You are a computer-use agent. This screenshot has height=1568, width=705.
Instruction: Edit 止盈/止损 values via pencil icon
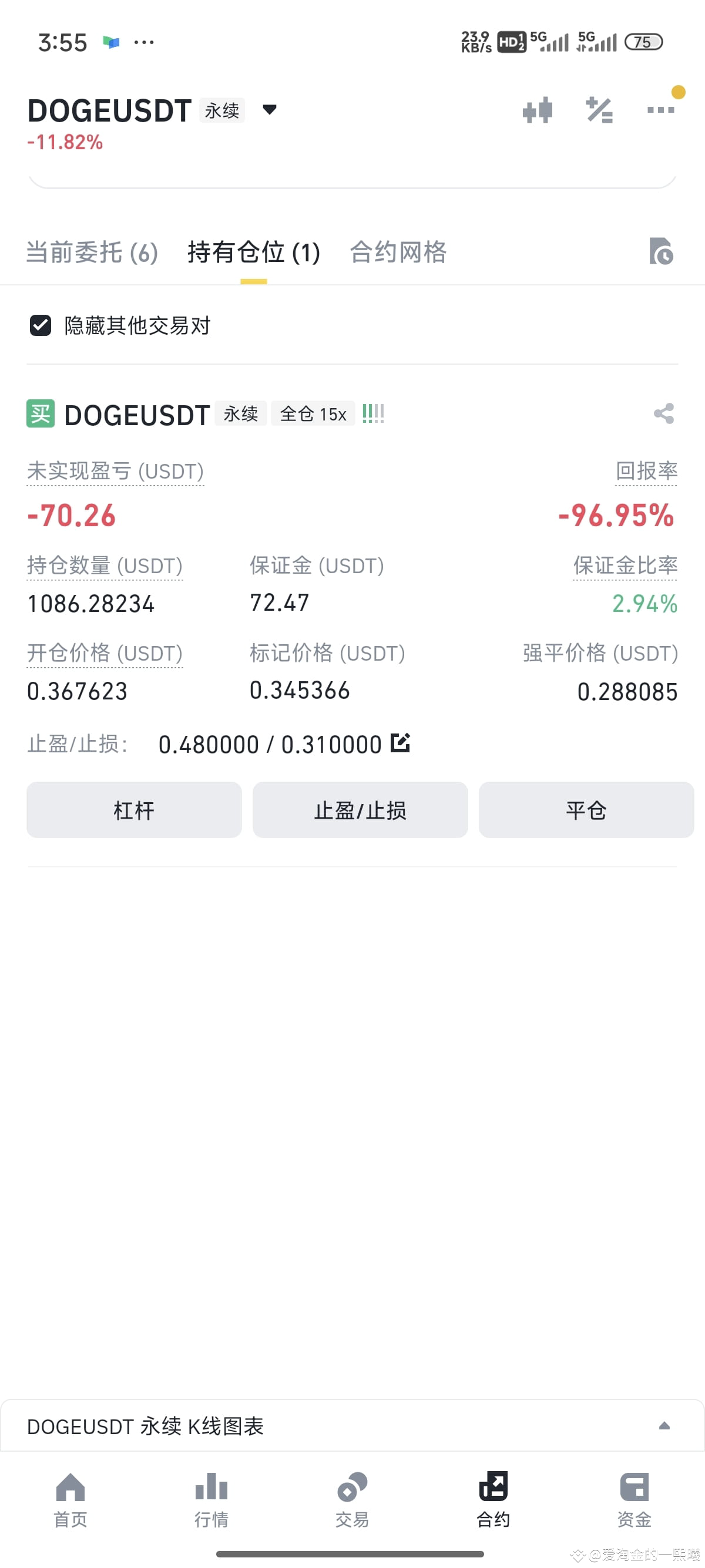[x=400, y=743]
